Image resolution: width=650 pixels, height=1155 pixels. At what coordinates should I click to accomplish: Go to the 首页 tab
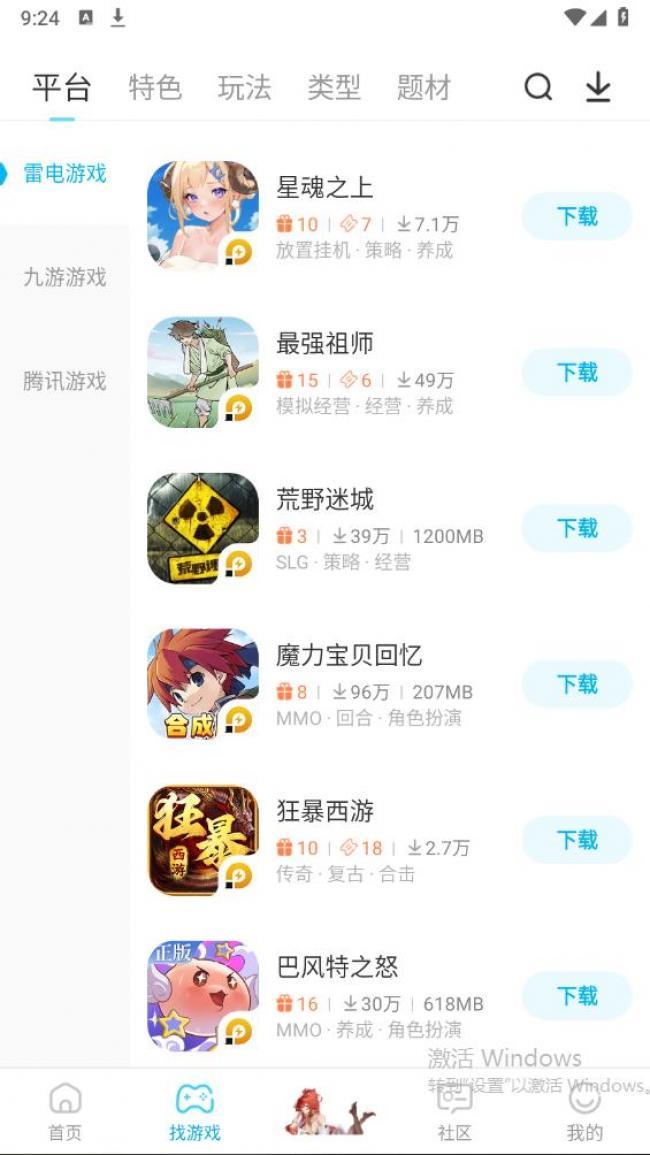pos(65,1111)
